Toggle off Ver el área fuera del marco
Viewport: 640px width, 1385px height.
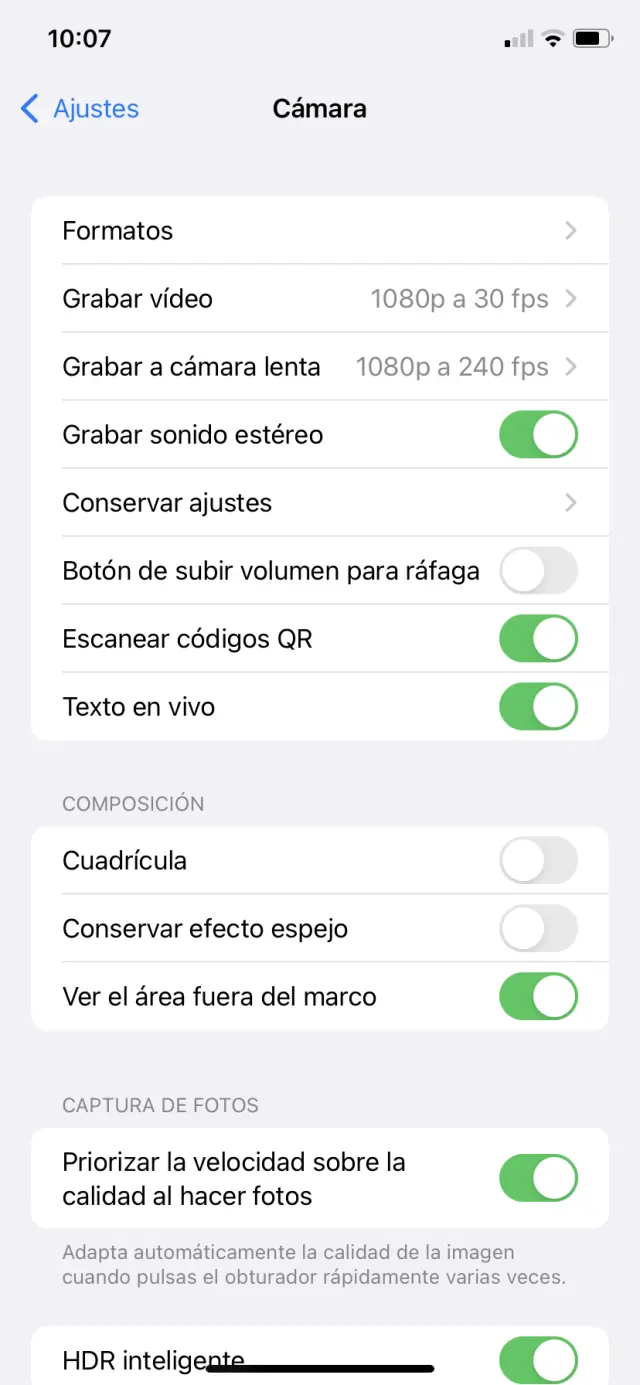[538, 997]
